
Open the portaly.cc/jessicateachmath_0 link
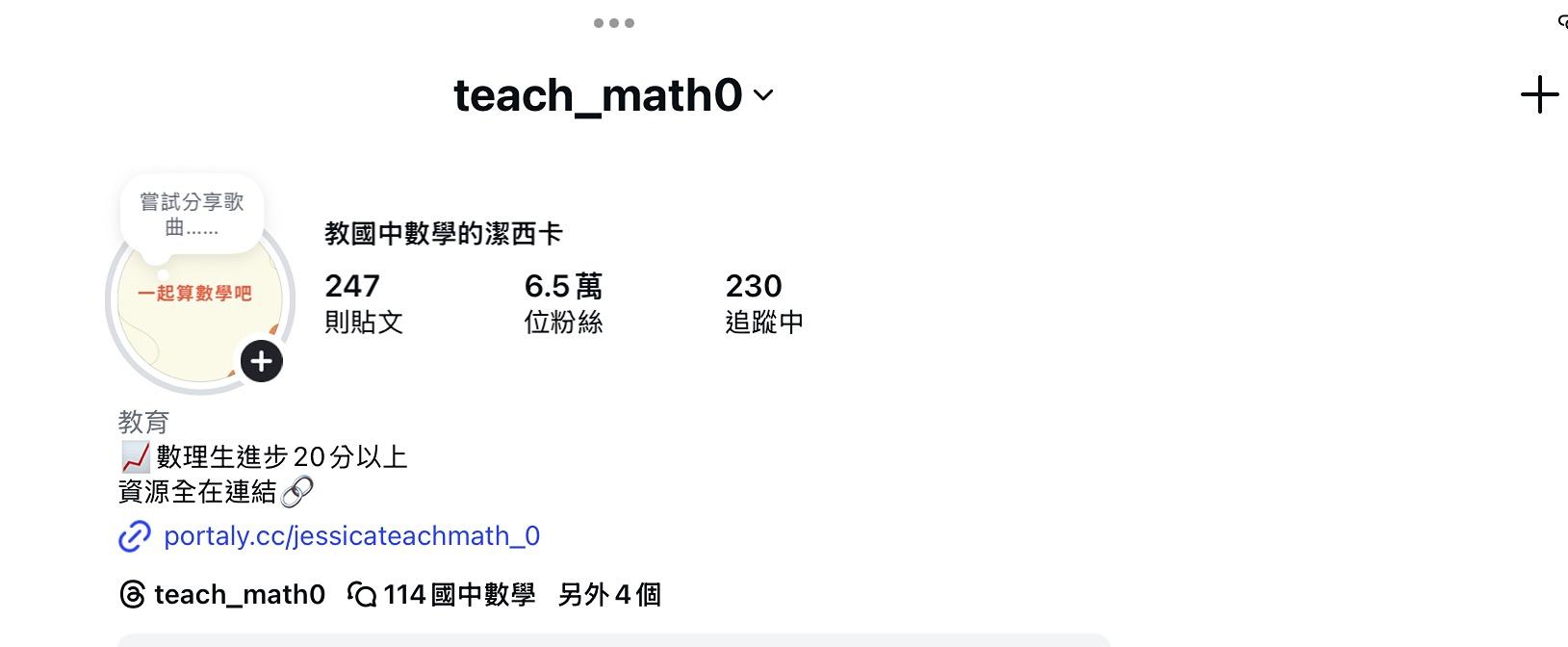tap(351, 535)
